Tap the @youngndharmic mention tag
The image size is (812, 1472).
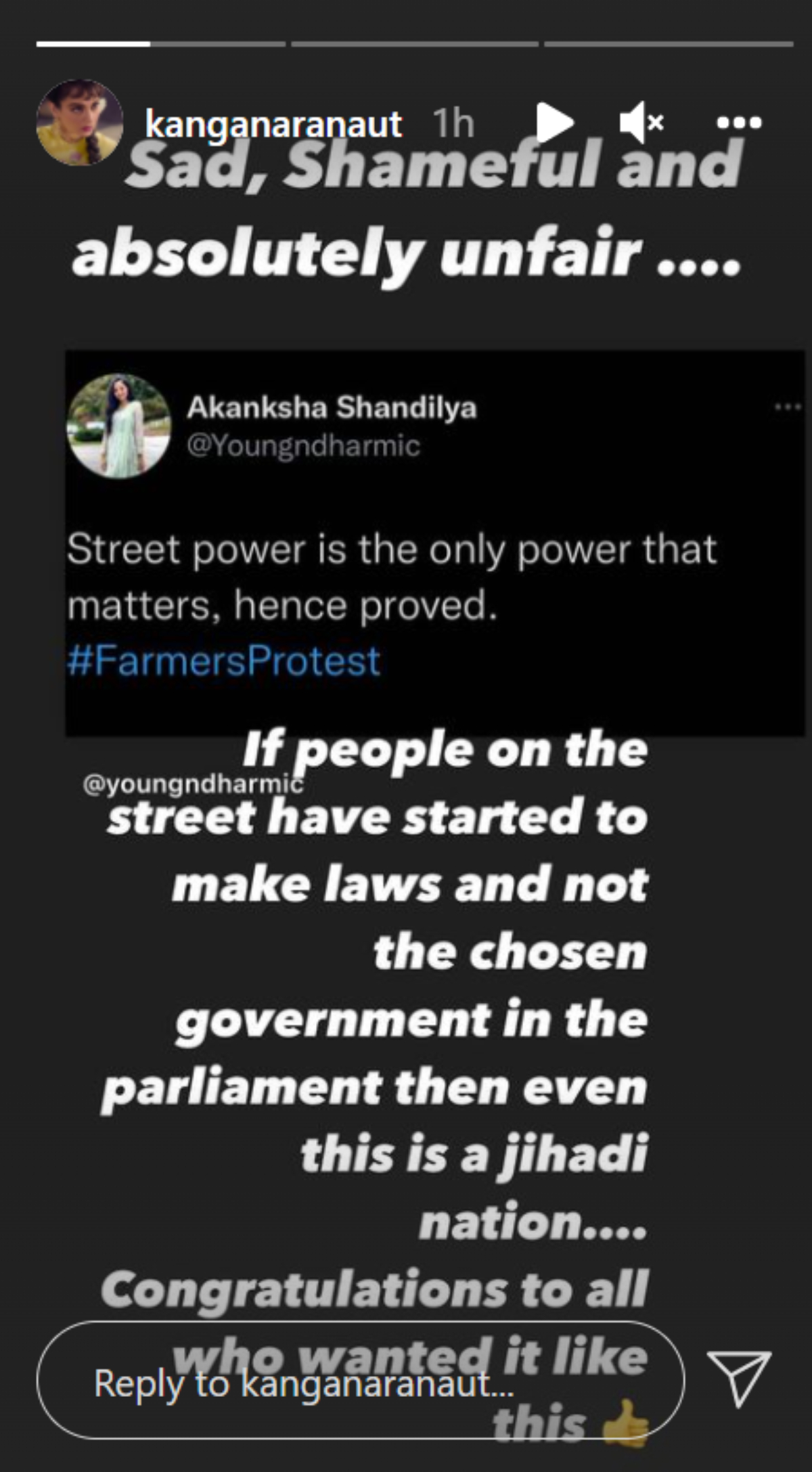coord(192,784)
